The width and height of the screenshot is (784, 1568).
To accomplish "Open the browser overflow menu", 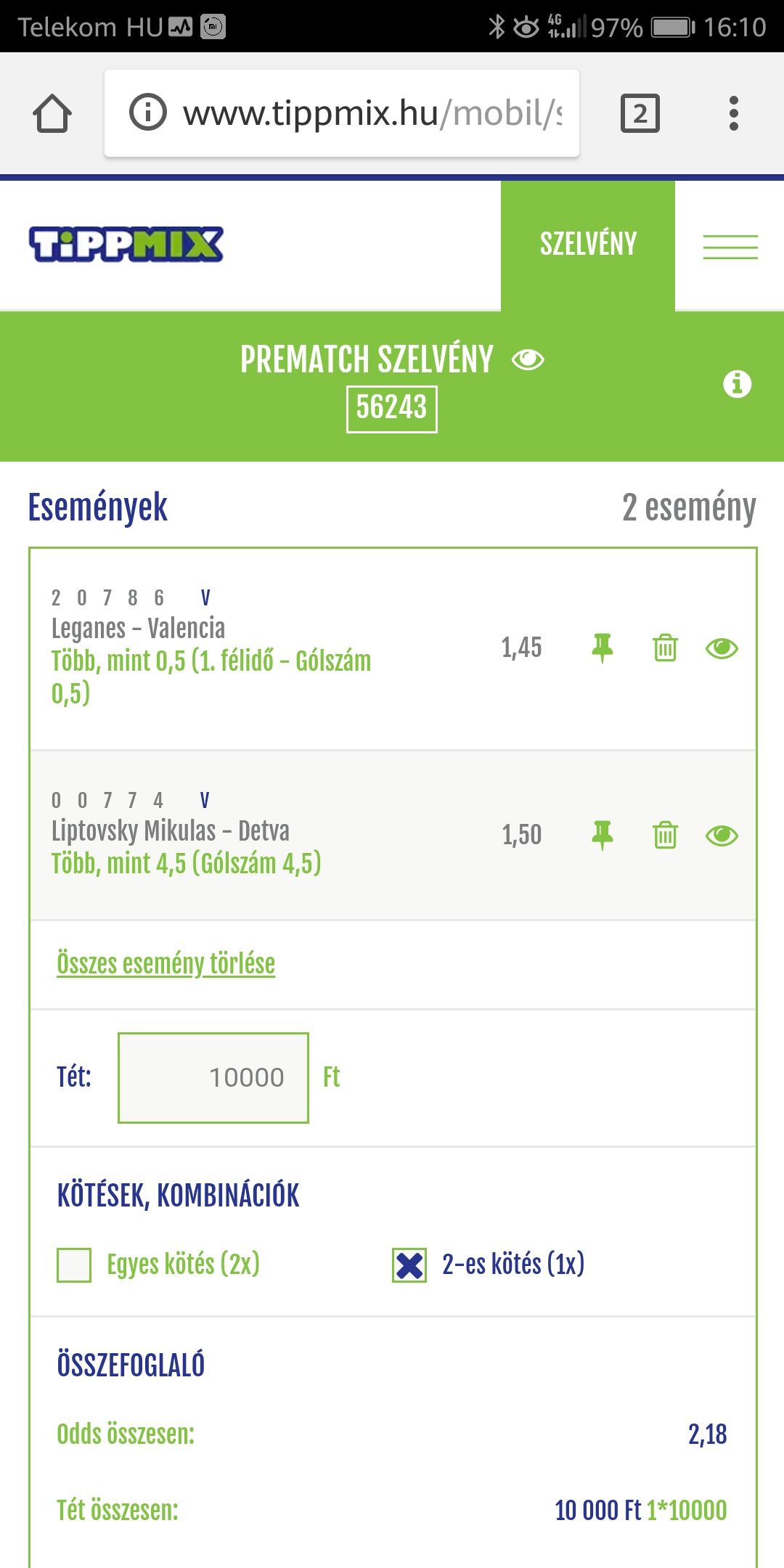I will click(x=733, y=113).
